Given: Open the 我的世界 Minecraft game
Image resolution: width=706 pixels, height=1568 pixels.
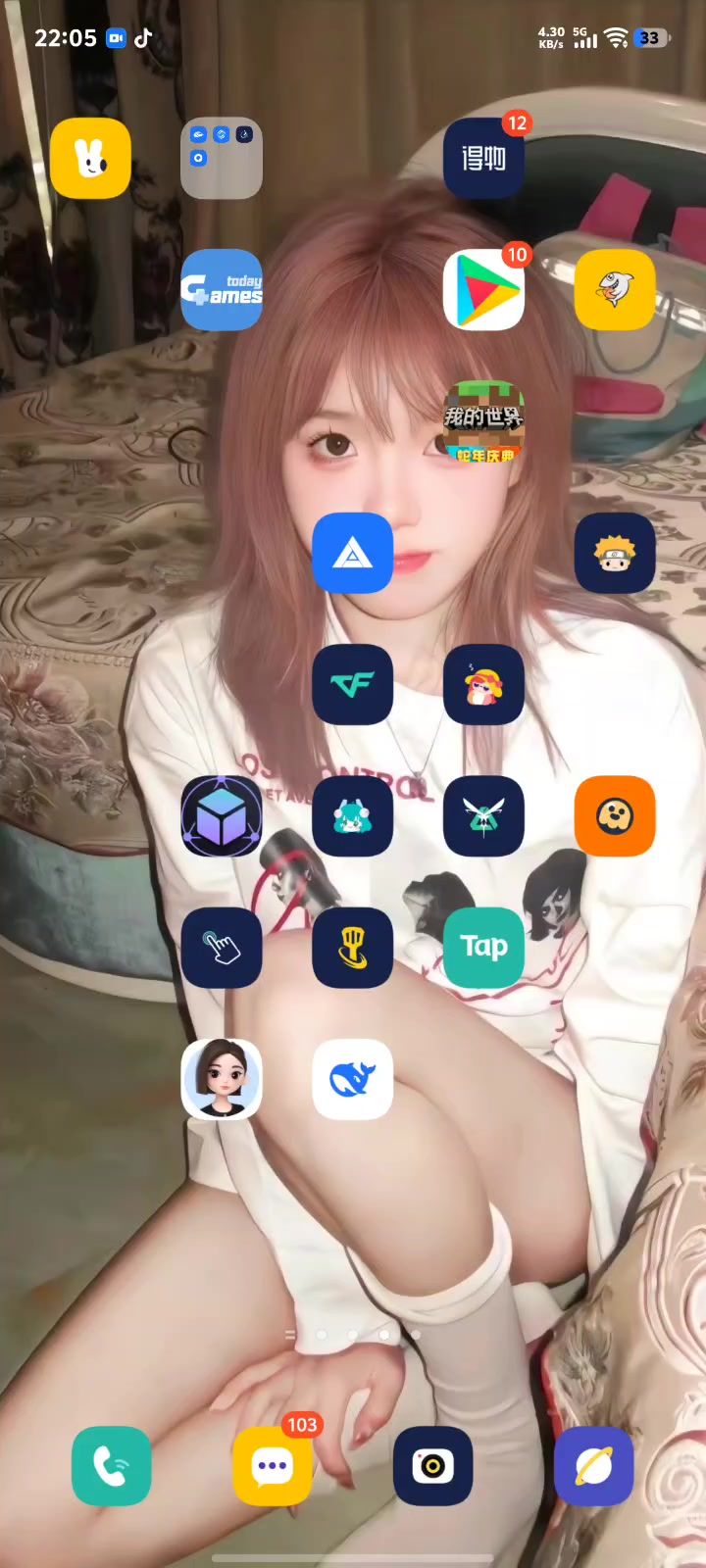Looking at the screenshot, I should (483, 421).
